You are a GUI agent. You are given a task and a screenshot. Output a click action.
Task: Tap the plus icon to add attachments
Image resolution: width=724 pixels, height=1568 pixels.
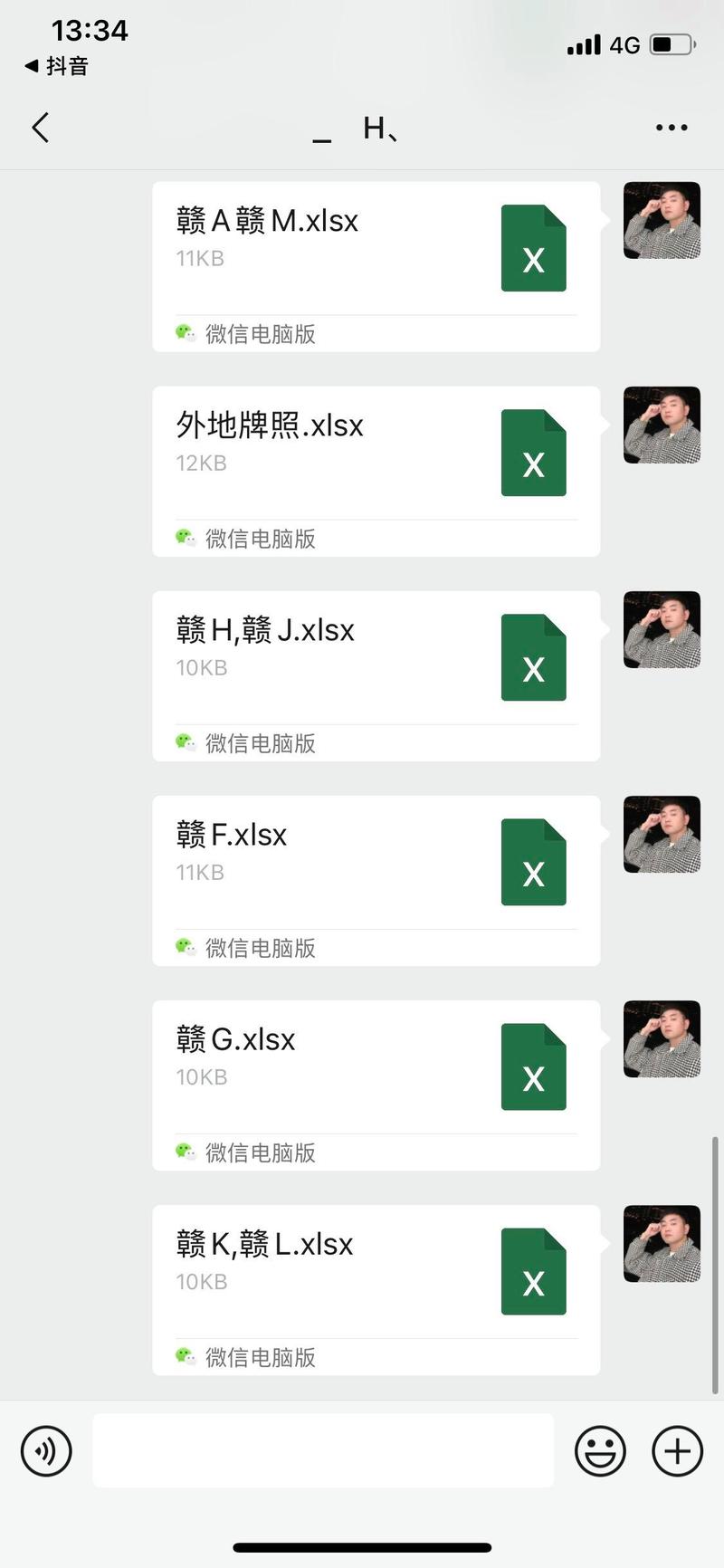click(x=676, y=1451)
